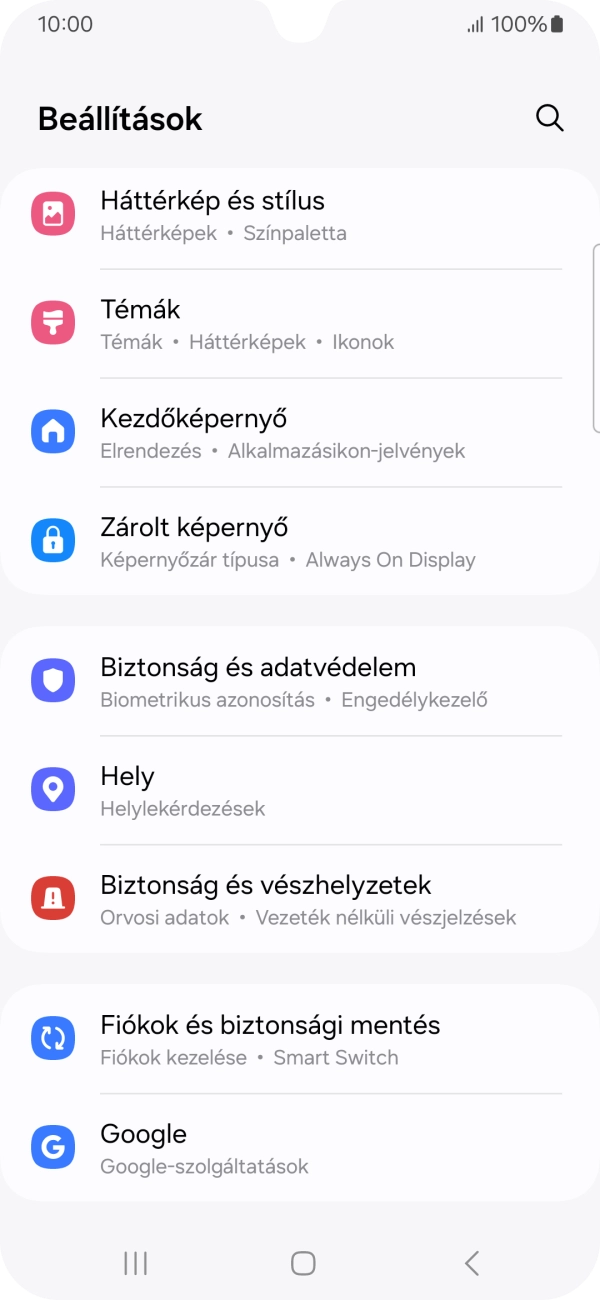Go to Kezdőképernyő settings
600x1300 pixels.
tap(300, 433)
